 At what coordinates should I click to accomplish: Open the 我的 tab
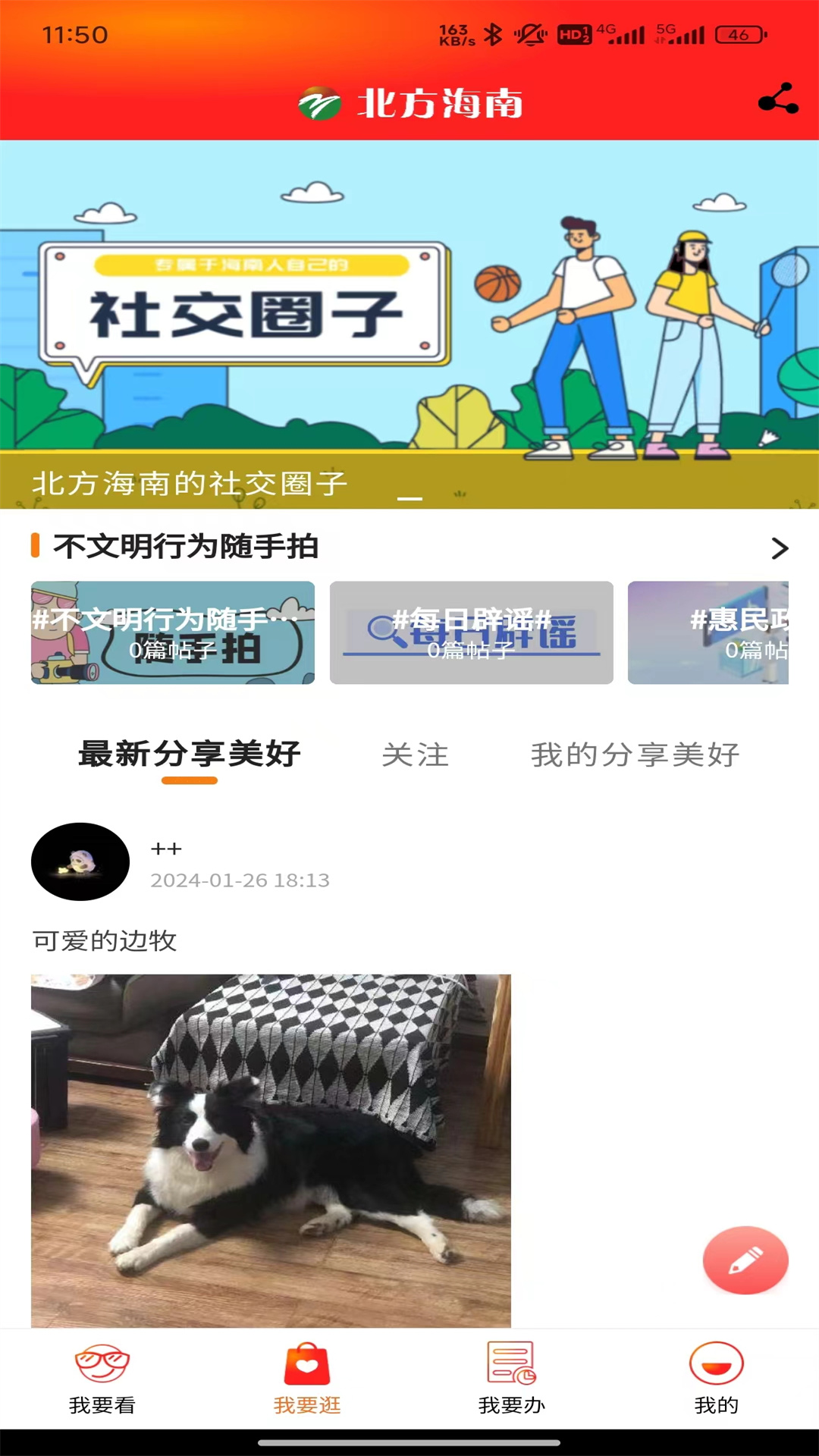point(717,1378)
